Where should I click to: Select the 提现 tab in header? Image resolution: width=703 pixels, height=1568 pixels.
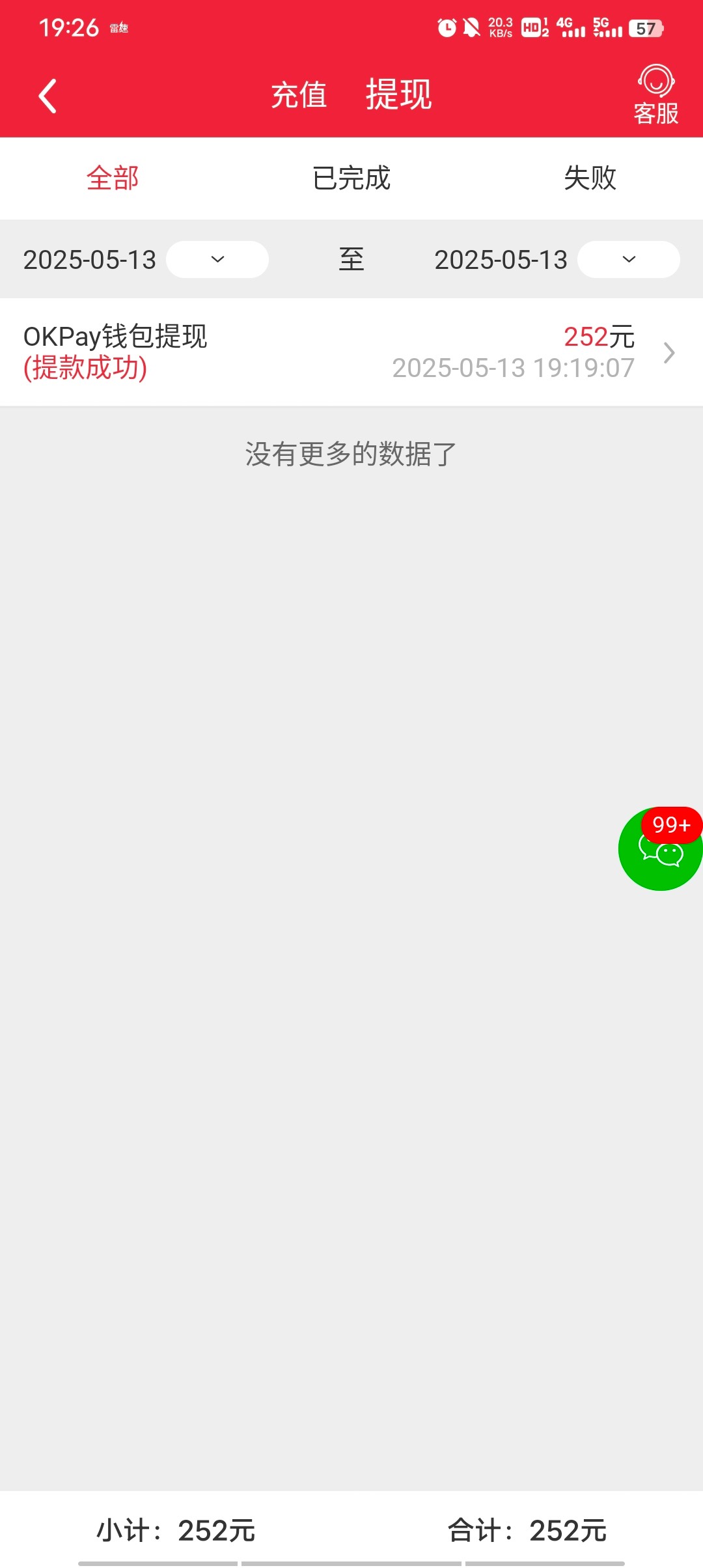click(x=398, y=94)
